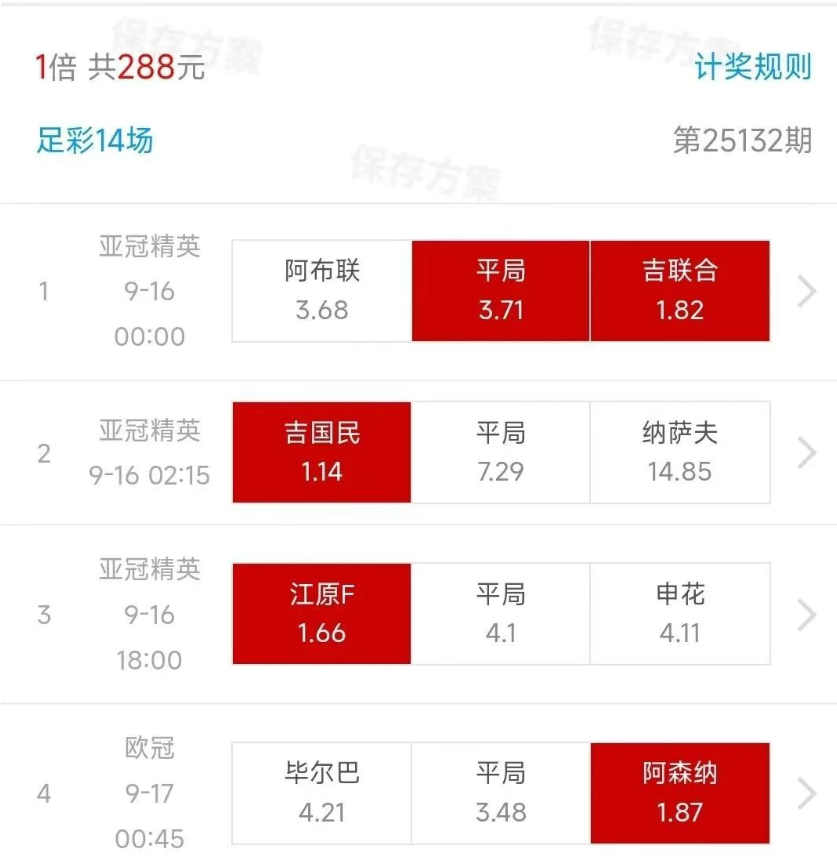Open 吉国民 vs 纳萨夫 details chevron
This screenshot has height=863, width=837.
806,453
